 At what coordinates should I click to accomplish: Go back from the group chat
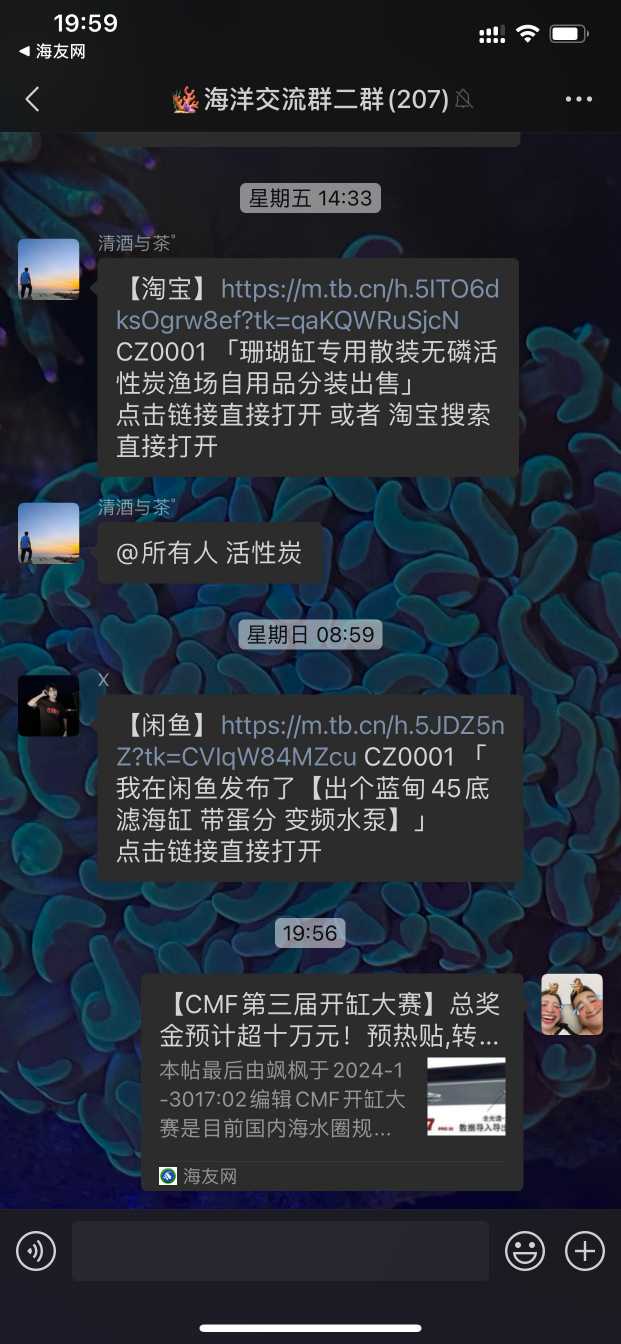32,99
